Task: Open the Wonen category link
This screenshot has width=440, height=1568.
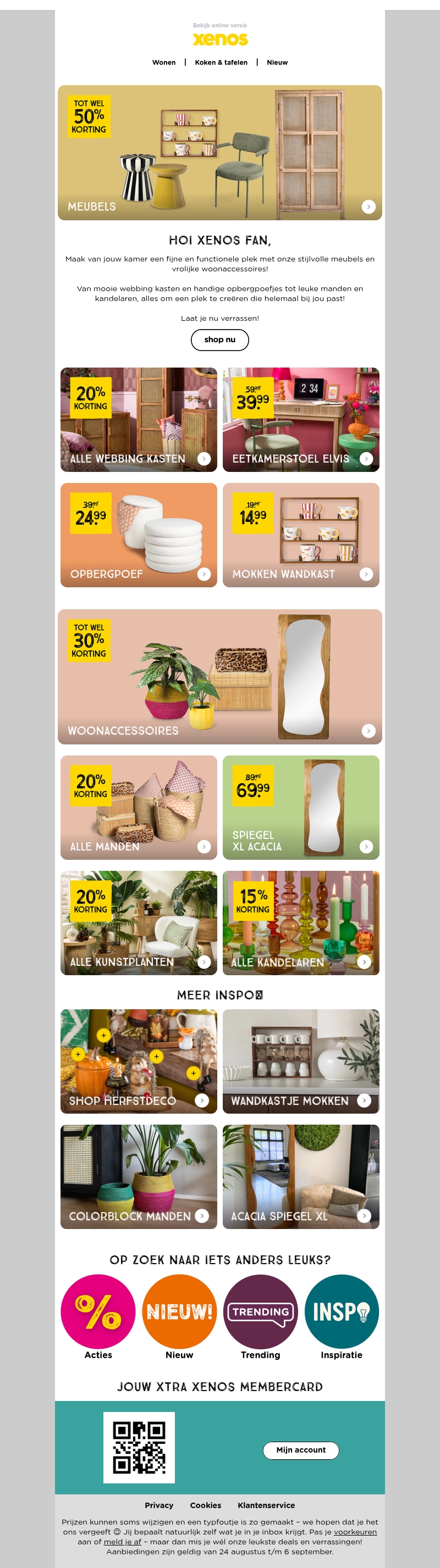Action: pos(163,62)
